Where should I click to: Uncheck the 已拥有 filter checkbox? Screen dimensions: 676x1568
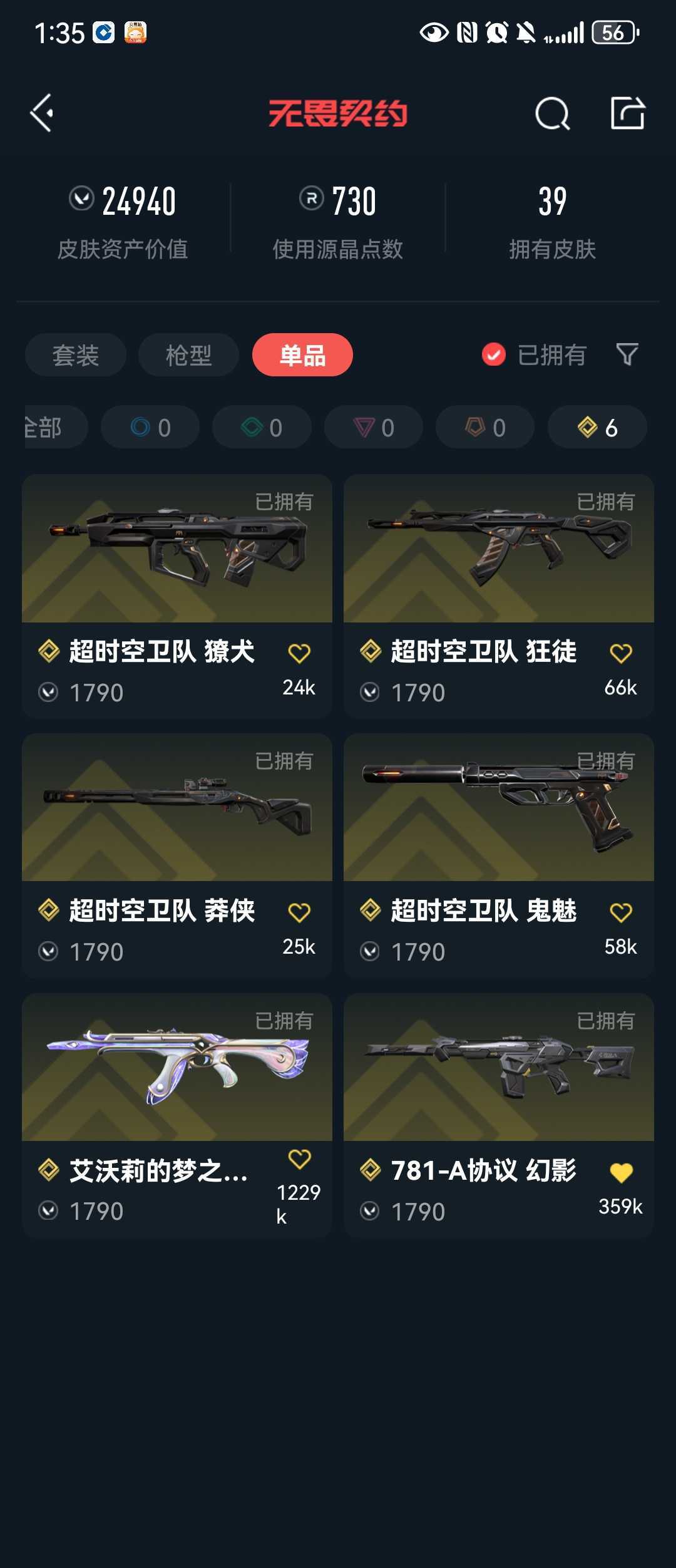pos(494,354)
